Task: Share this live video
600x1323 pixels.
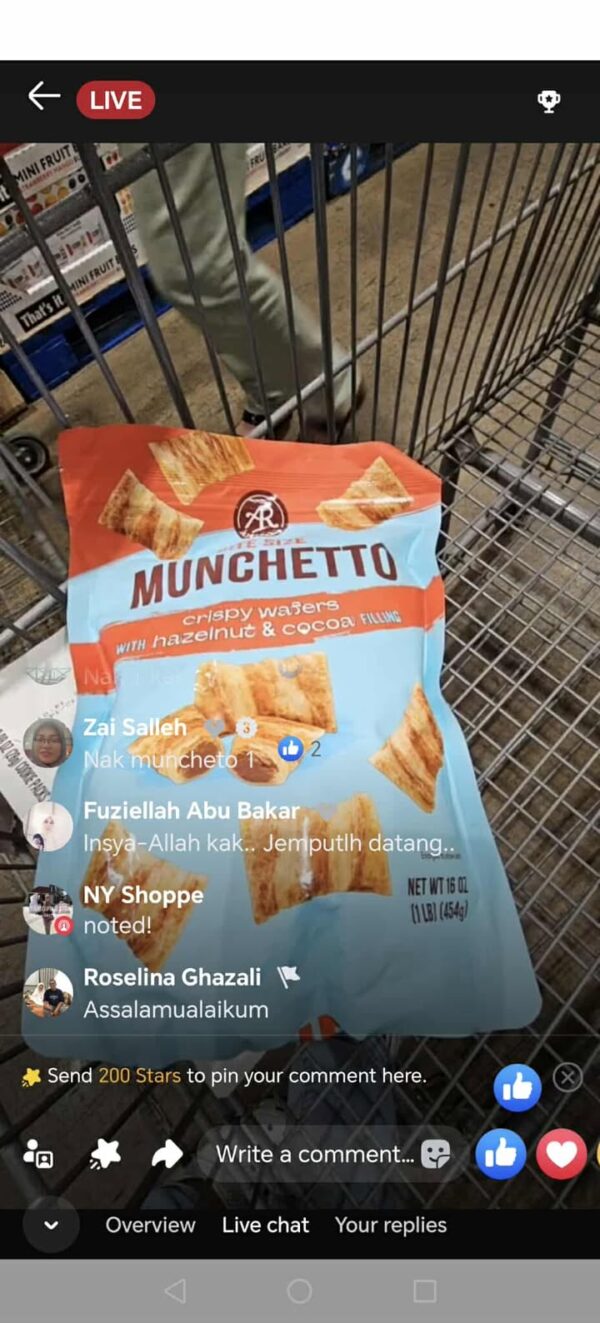Action: coord(167,1154)
